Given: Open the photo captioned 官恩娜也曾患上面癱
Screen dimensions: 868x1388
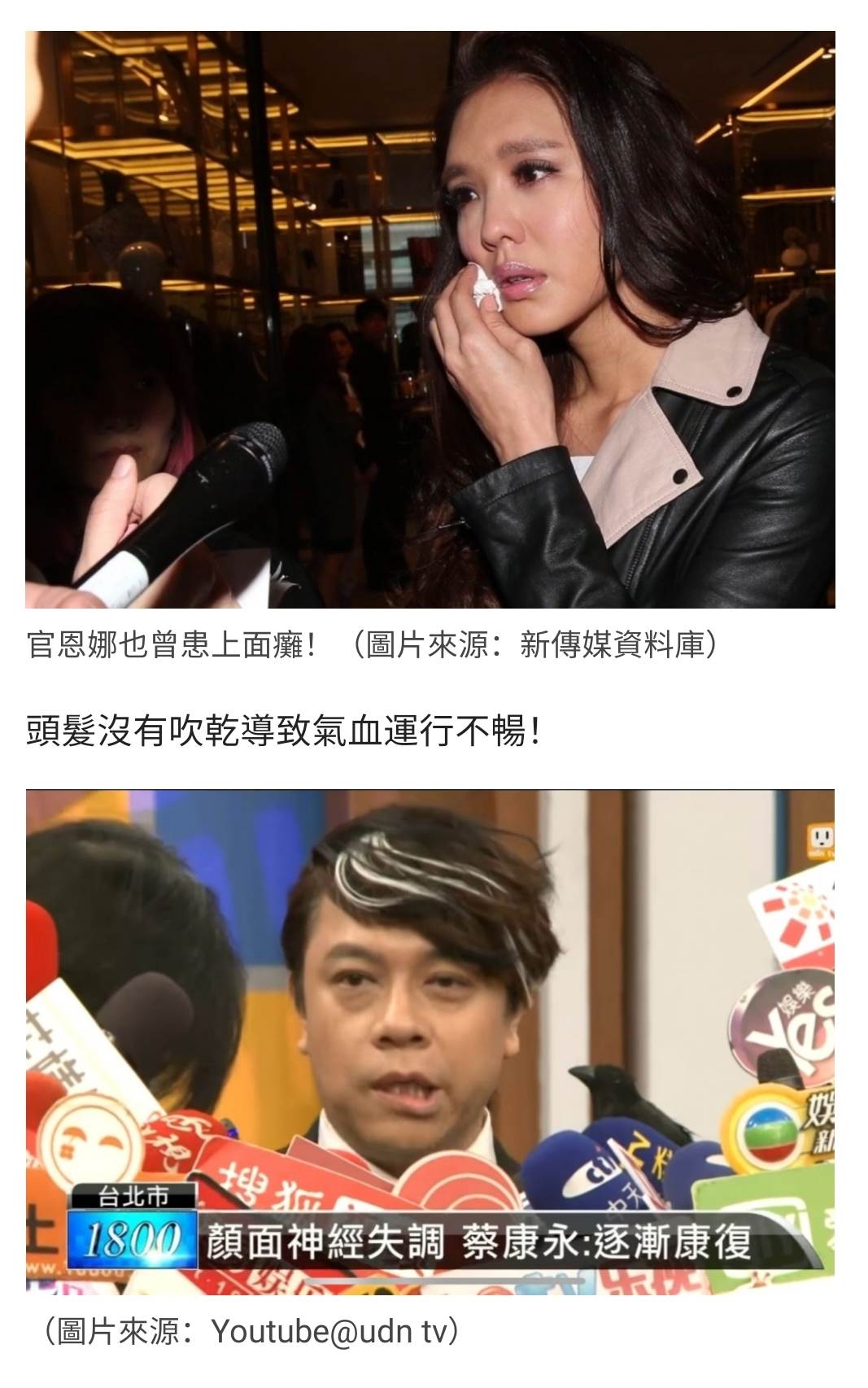Looking at the screenshot, I should 430,319.
